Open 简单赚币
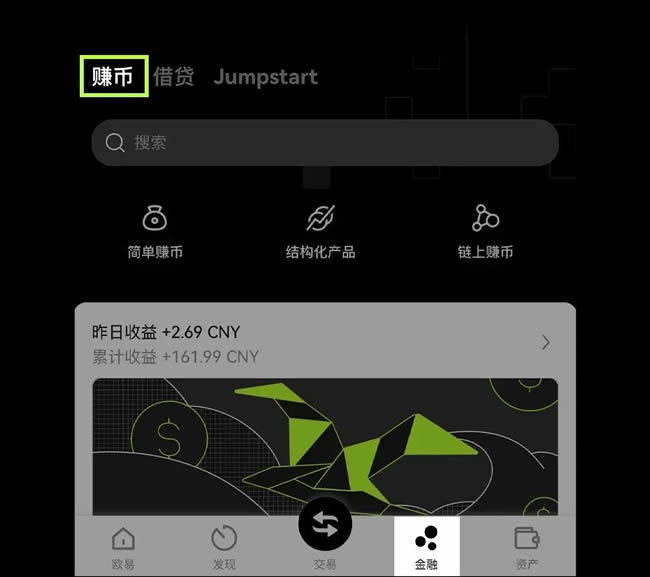Image resolution: width=650 pixels, height=577 pixels. click(155, 232)
